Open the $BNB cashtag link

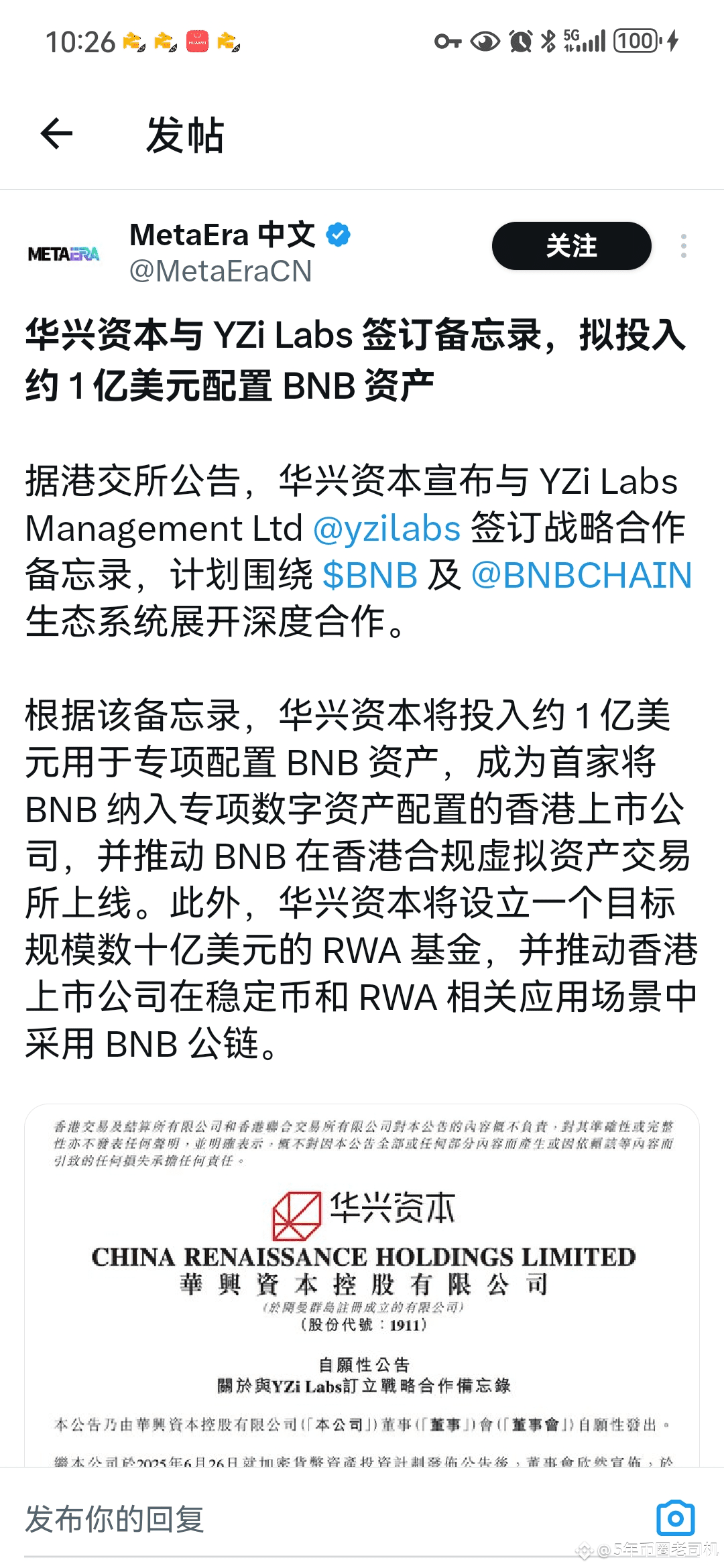tap(370, 575)
